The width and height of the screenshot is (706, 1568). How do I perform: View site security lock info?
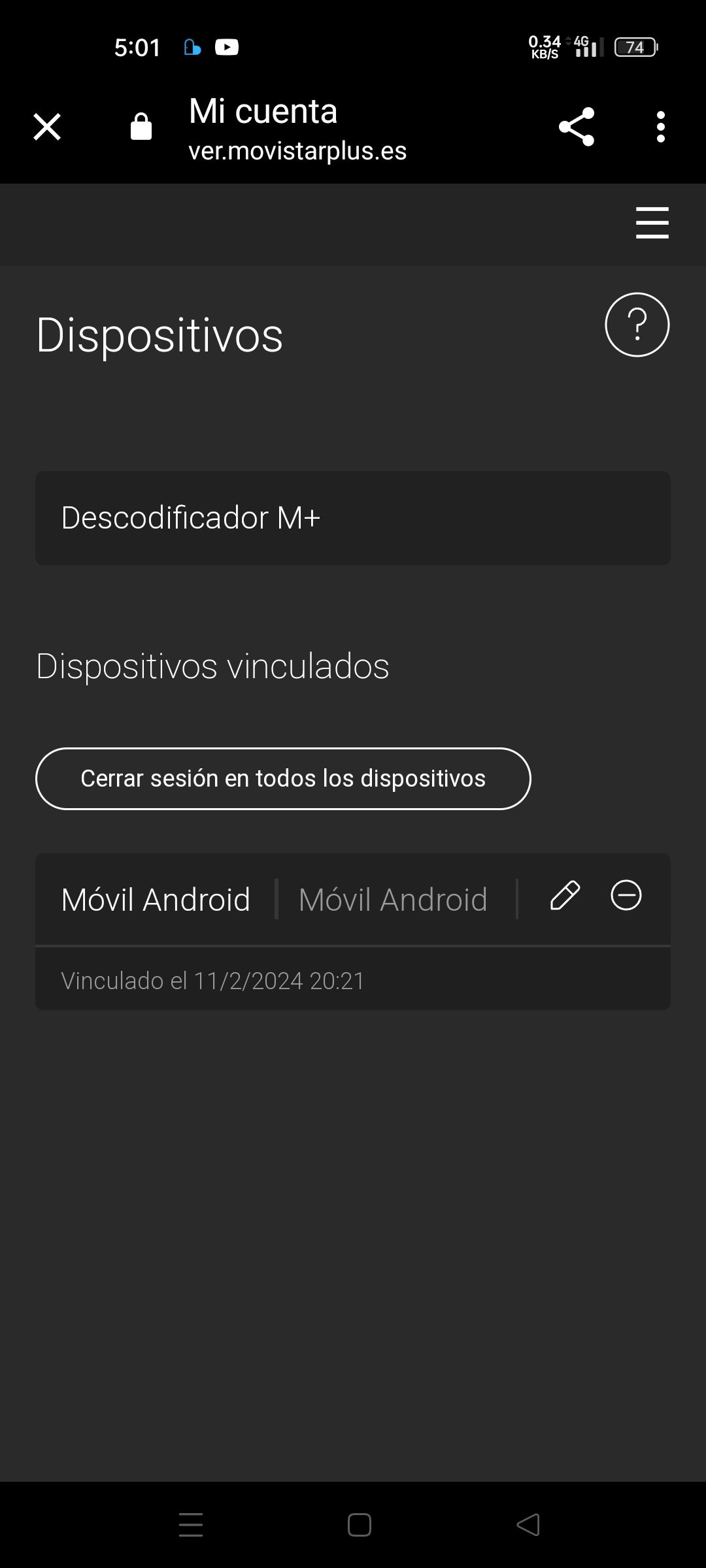coord(141,127)
